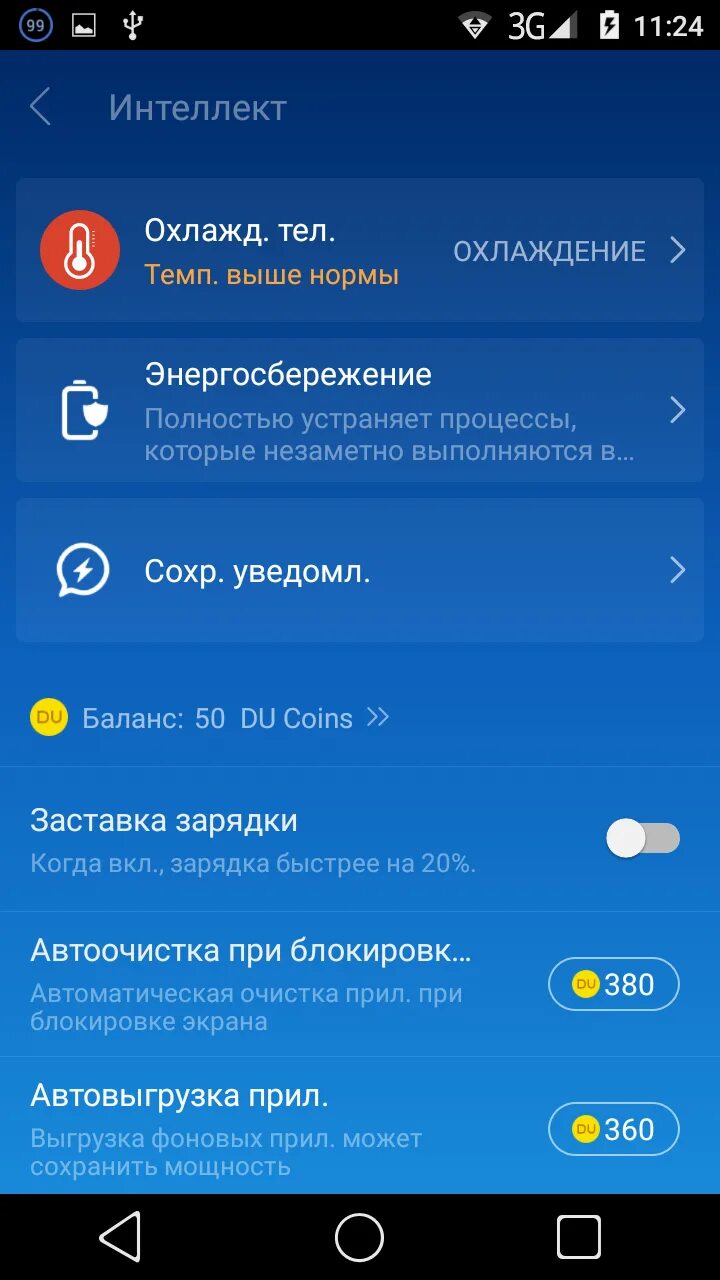Toggle the Заставка зарядки switch
Viewport: 720px width, 1280px height.
tap(642, 838)
